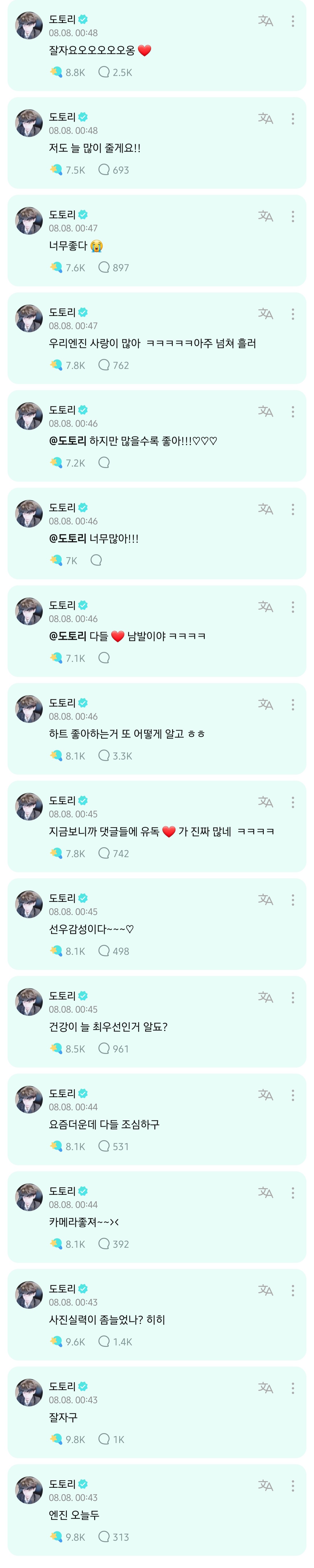Translate the '하지만 많을수록 좋아' post

coord(265,412)
